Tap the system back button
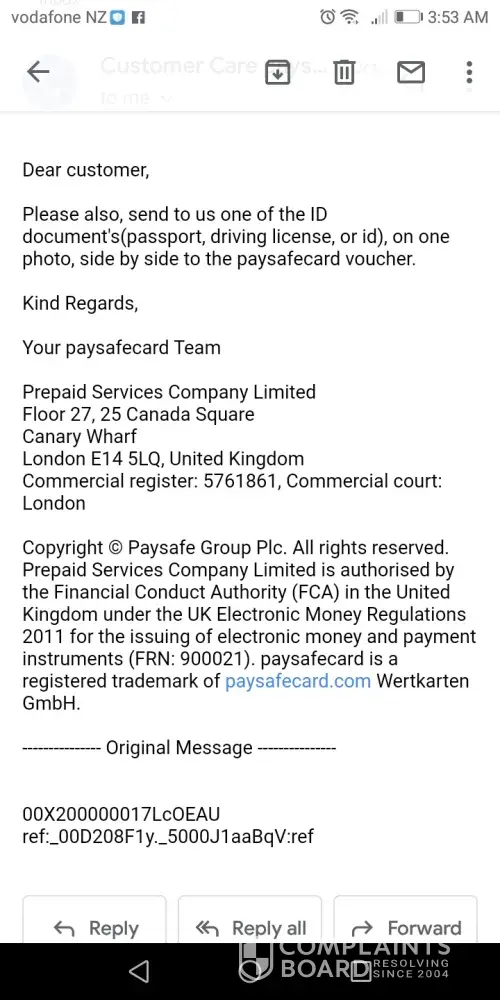500x1000 pixels. [x=139, y=971]
